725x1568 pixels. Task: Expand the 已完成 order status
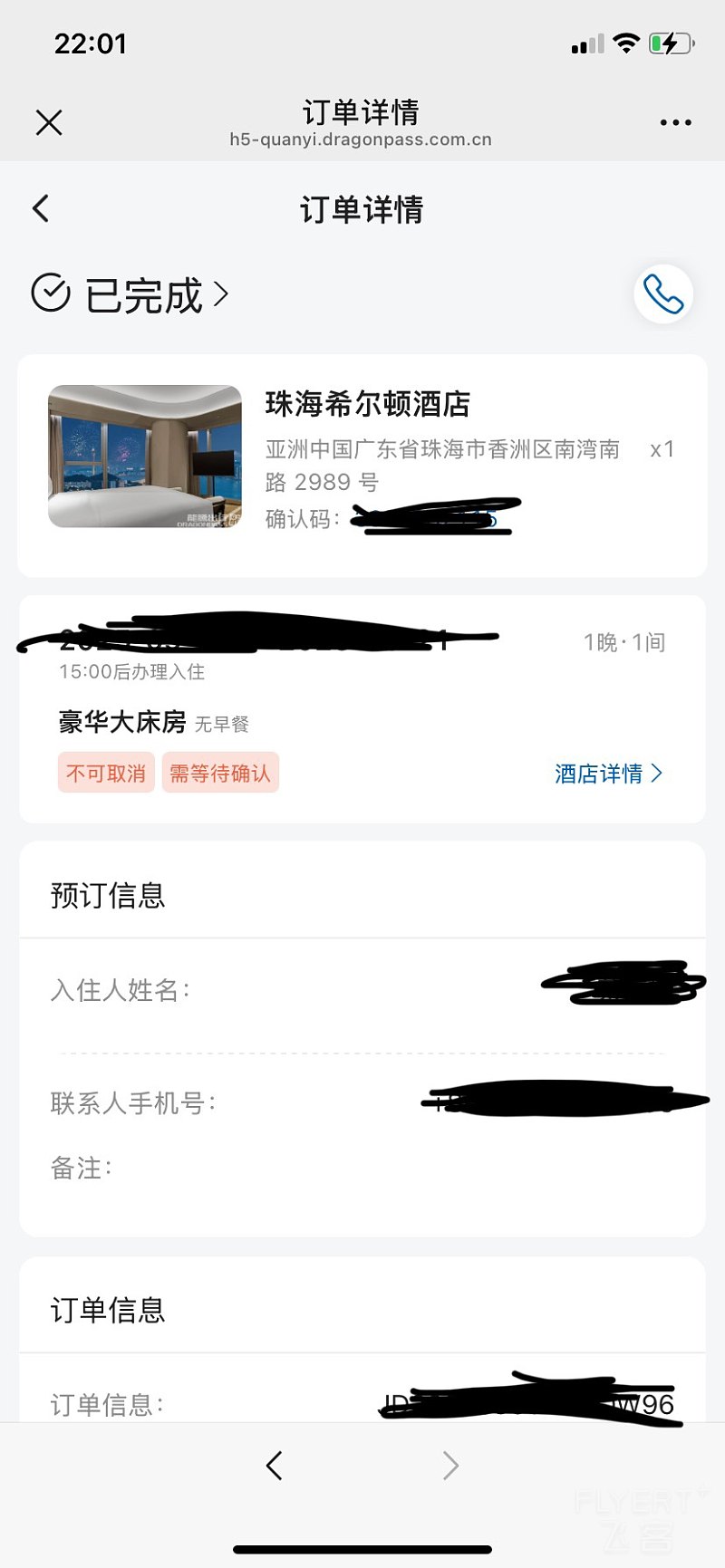point(131,294)
